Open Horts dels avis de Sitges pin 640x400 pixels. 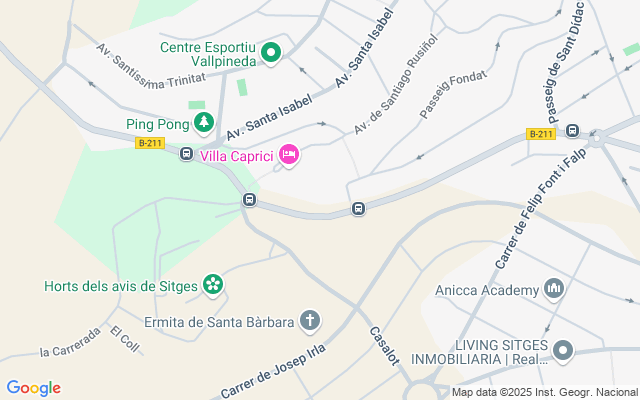tap(212, 285)
